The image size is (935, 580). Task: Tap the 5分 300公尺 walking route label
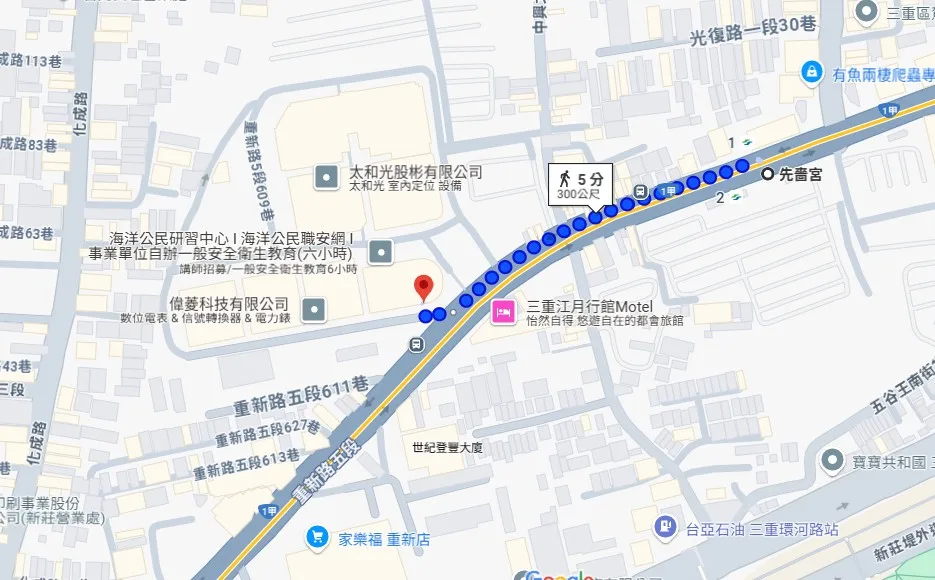click(x=579, y=184)
